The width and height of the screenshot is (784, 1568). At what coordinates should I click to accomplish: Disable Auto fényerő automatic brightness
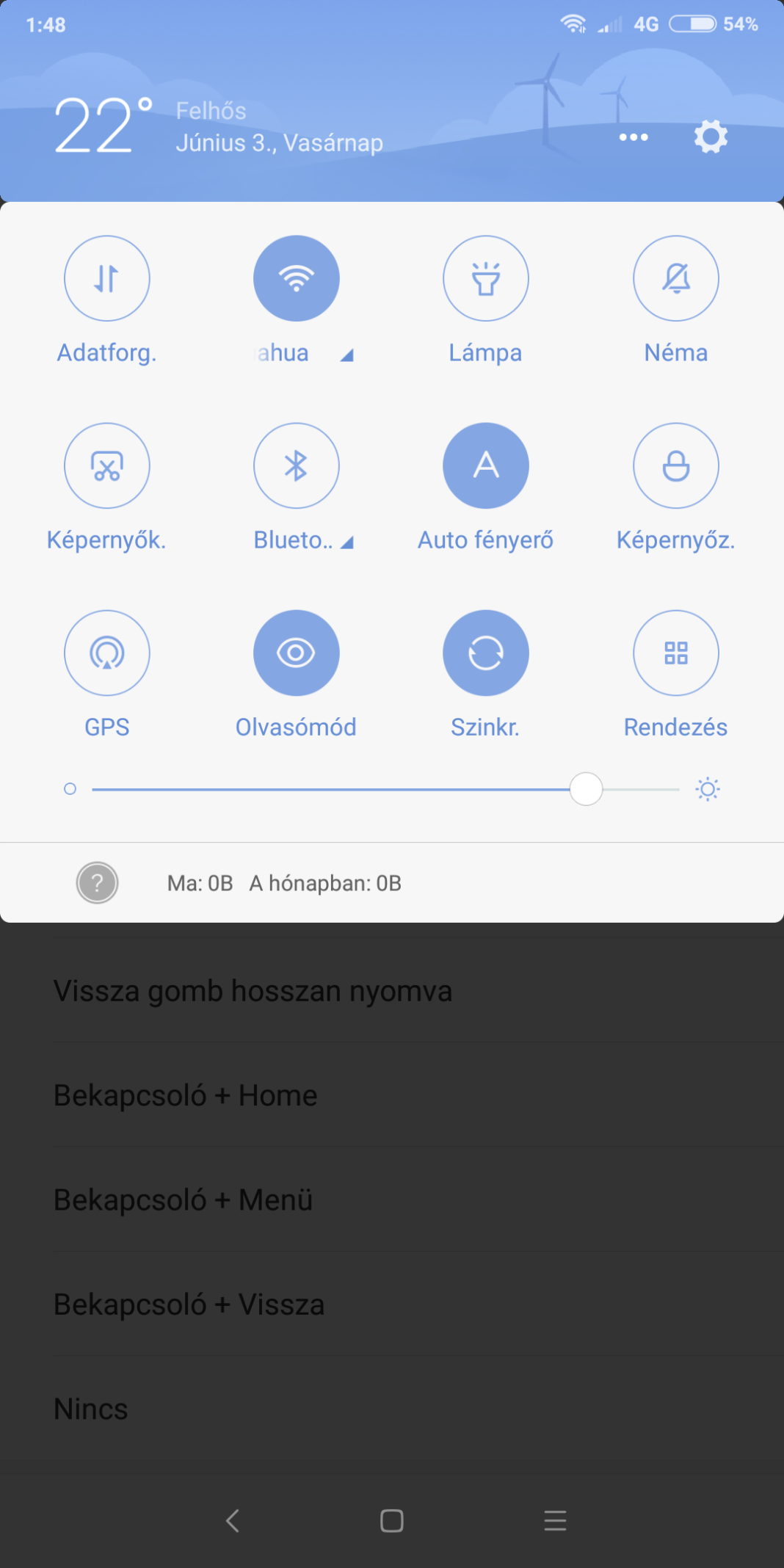pos(486,465)
